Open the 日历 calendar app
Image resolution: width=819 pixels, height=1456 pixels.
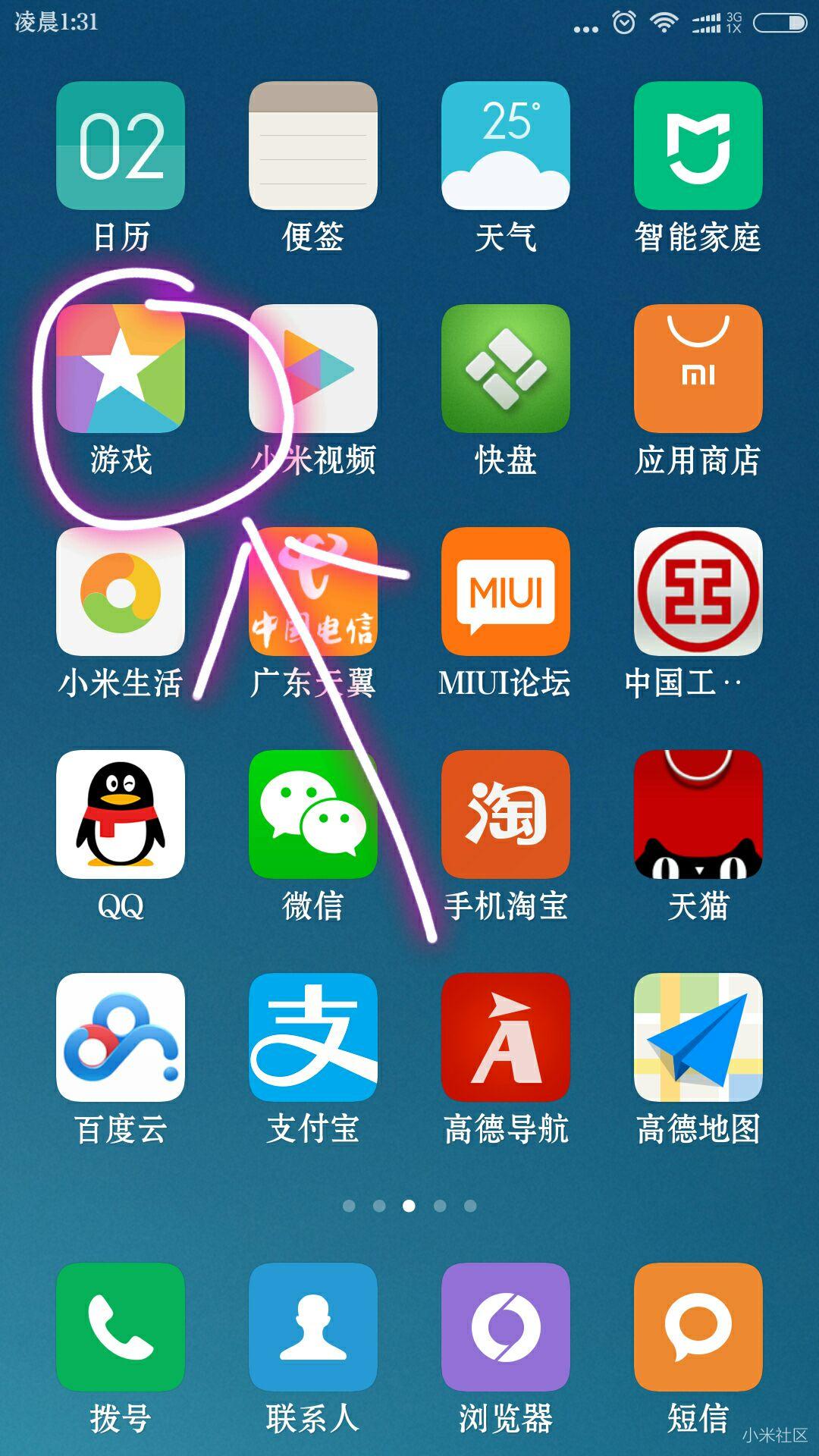click(x=121, y=146)
